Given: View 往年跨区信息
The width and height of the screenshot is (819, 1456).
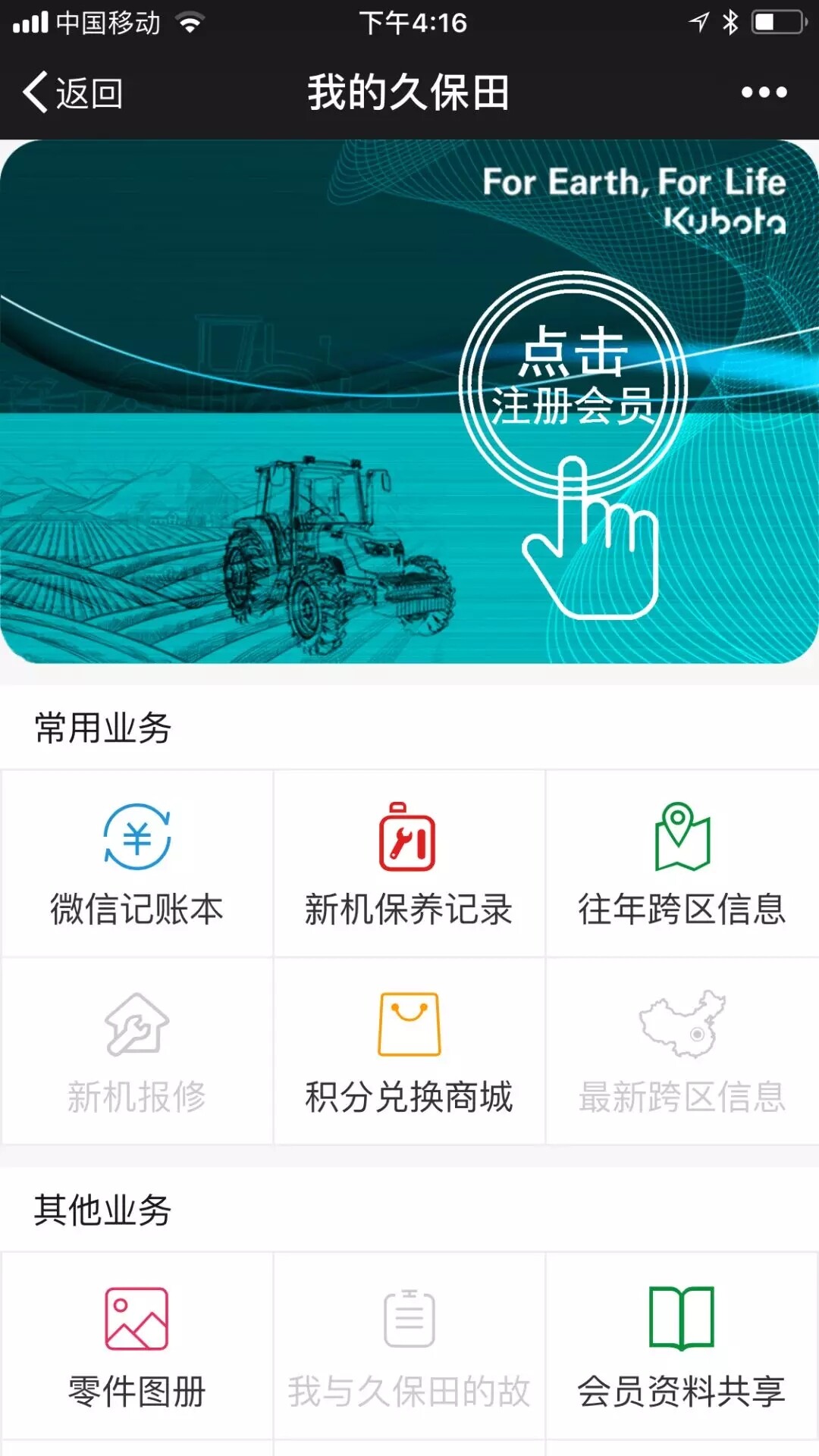Looking at the screenshot, I should 682,864.
